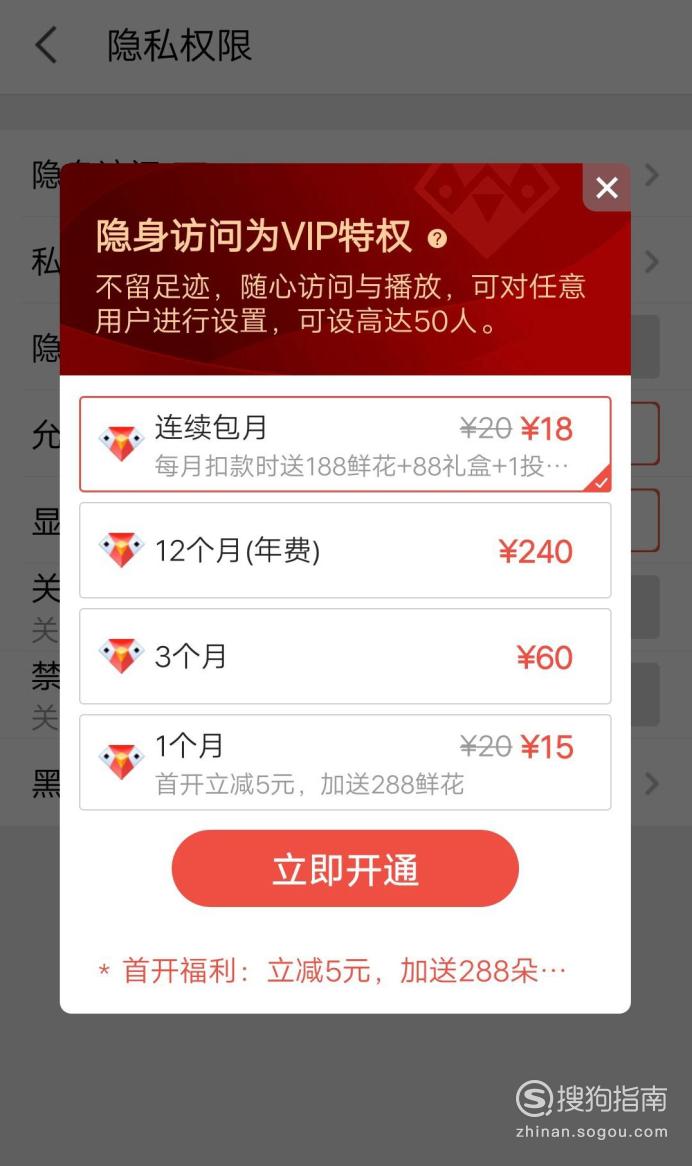This screenshot has height=1166, width=692.
Task: Pick the 3个月 ¥60 plan
Action: click(345, 656)
